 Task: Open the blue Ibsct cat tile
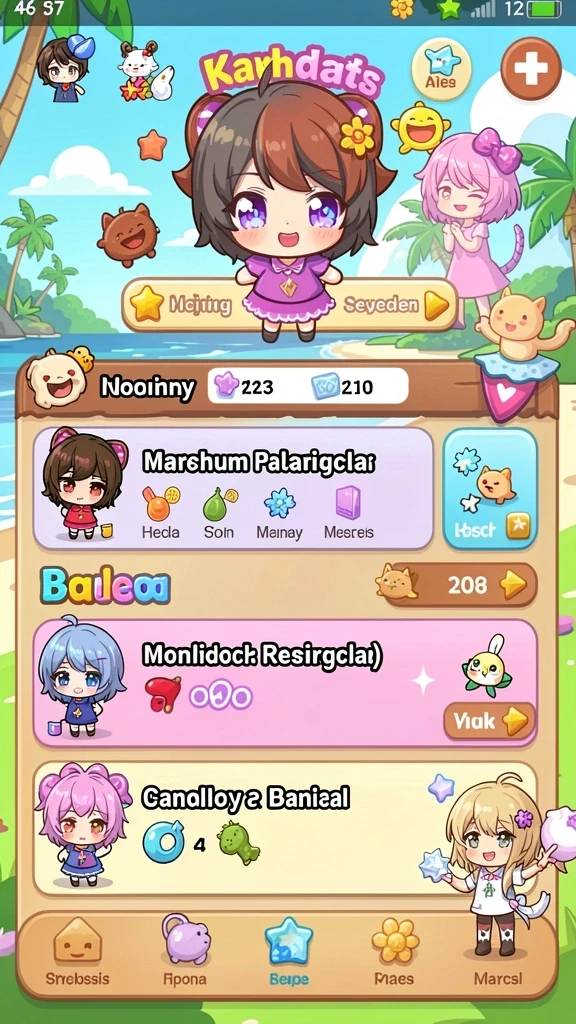coord(490,488)
